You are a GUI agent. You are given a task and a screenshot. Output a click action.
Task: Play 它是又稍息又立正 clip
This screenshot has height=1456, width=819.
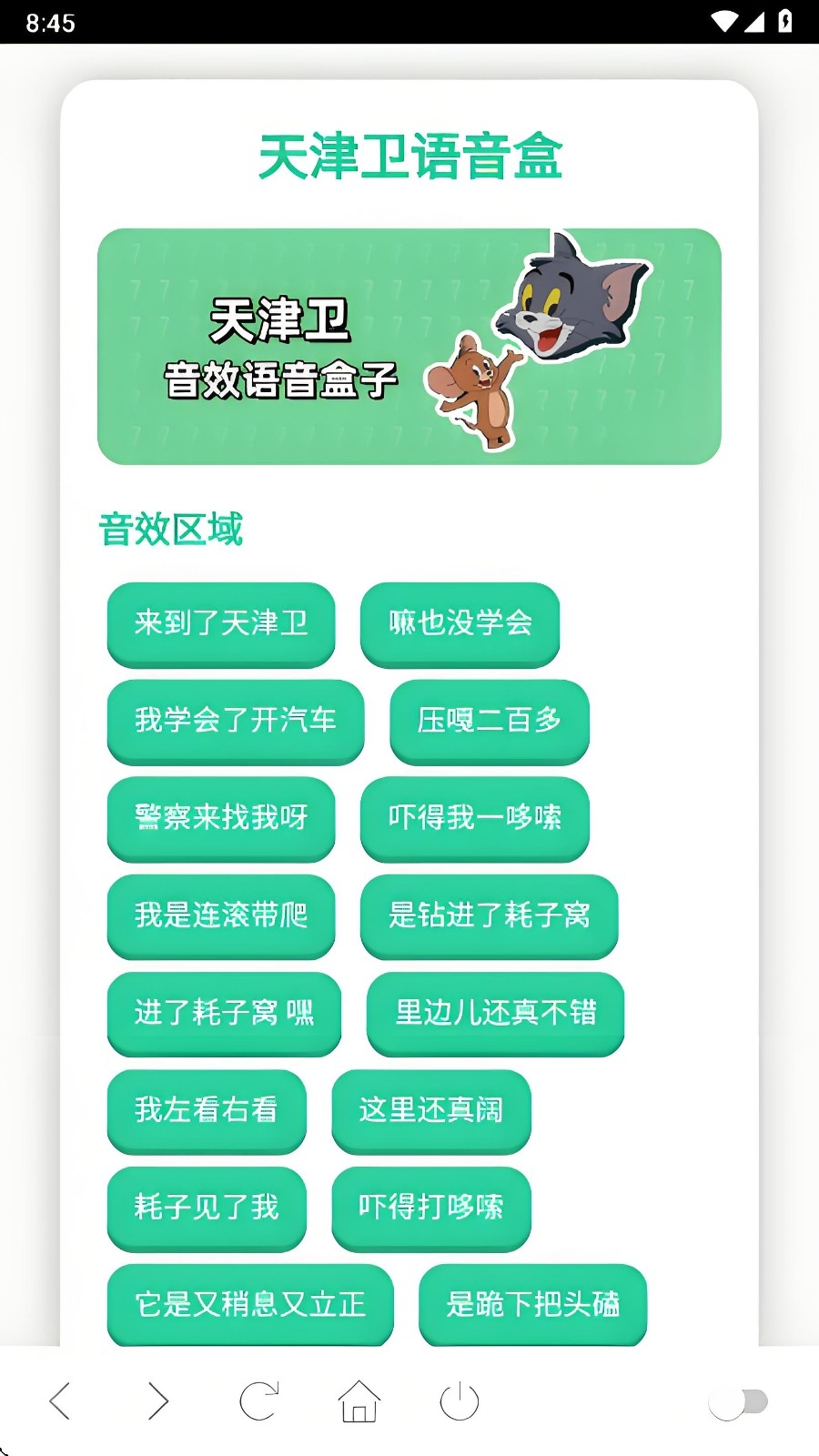point(250,1304)
